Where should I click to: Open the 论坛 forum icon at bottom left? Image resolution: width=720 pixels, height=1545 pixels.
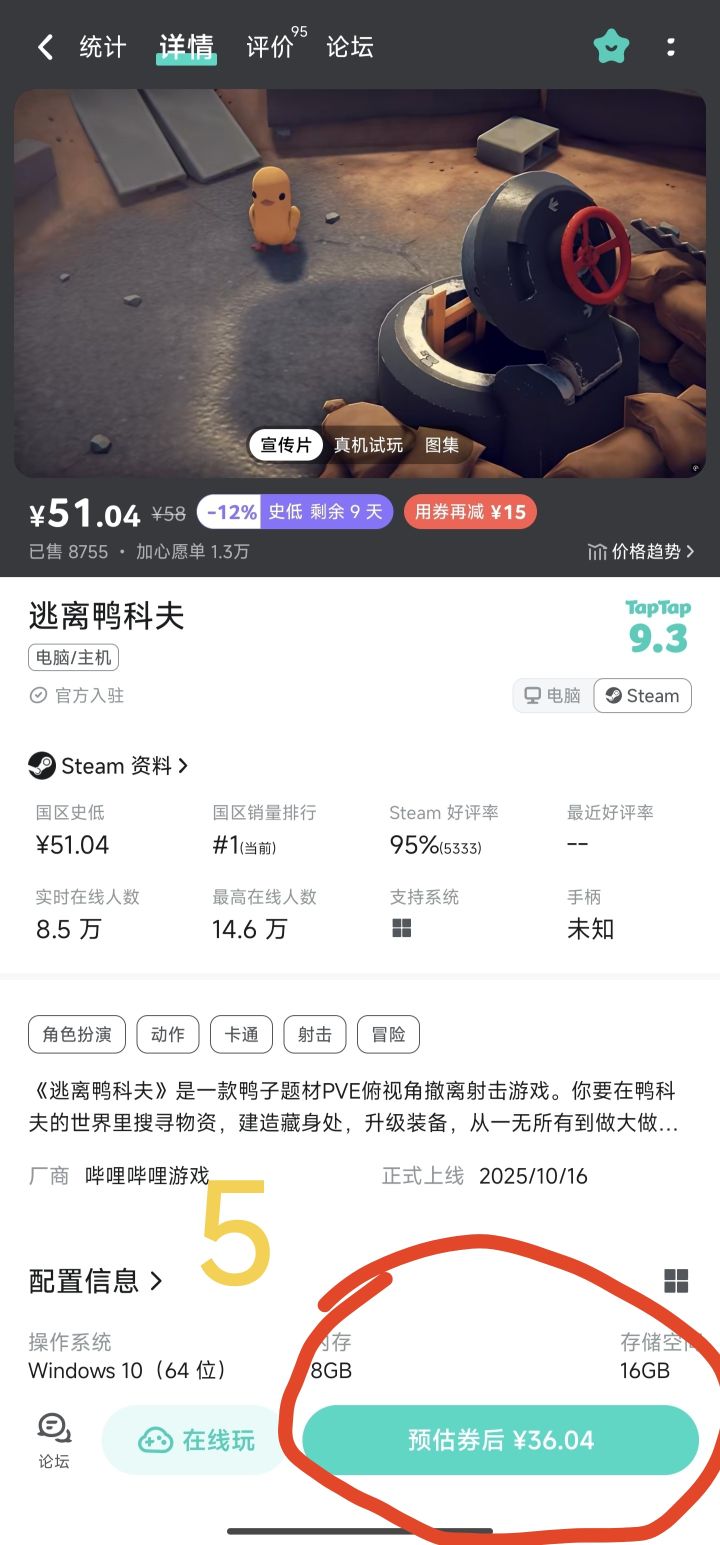click(52, 1435)
